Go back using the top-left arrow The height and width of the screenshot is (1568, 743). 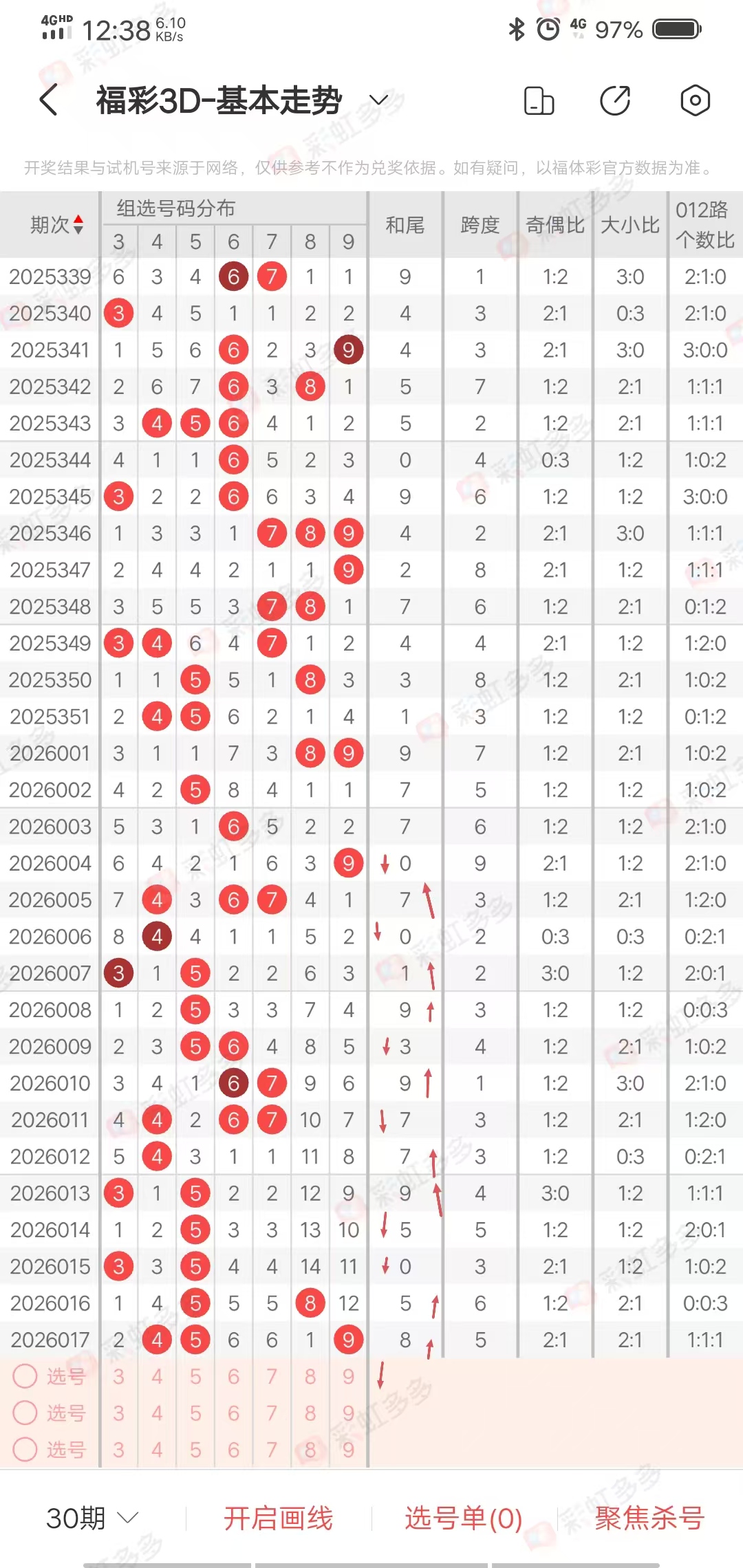point(48,100)
